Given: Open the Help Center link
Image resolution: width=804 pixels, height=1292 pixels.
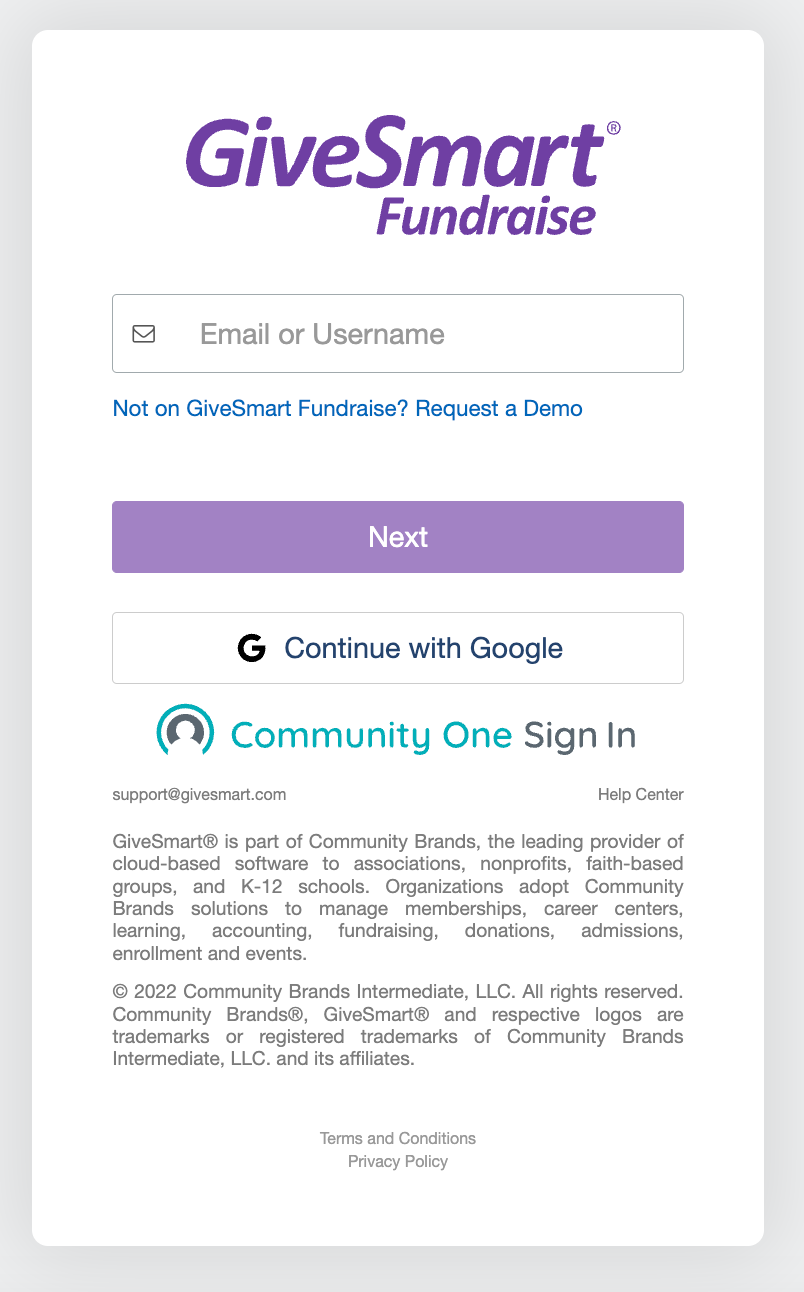Looking at the screenshot, I should 640,795.
